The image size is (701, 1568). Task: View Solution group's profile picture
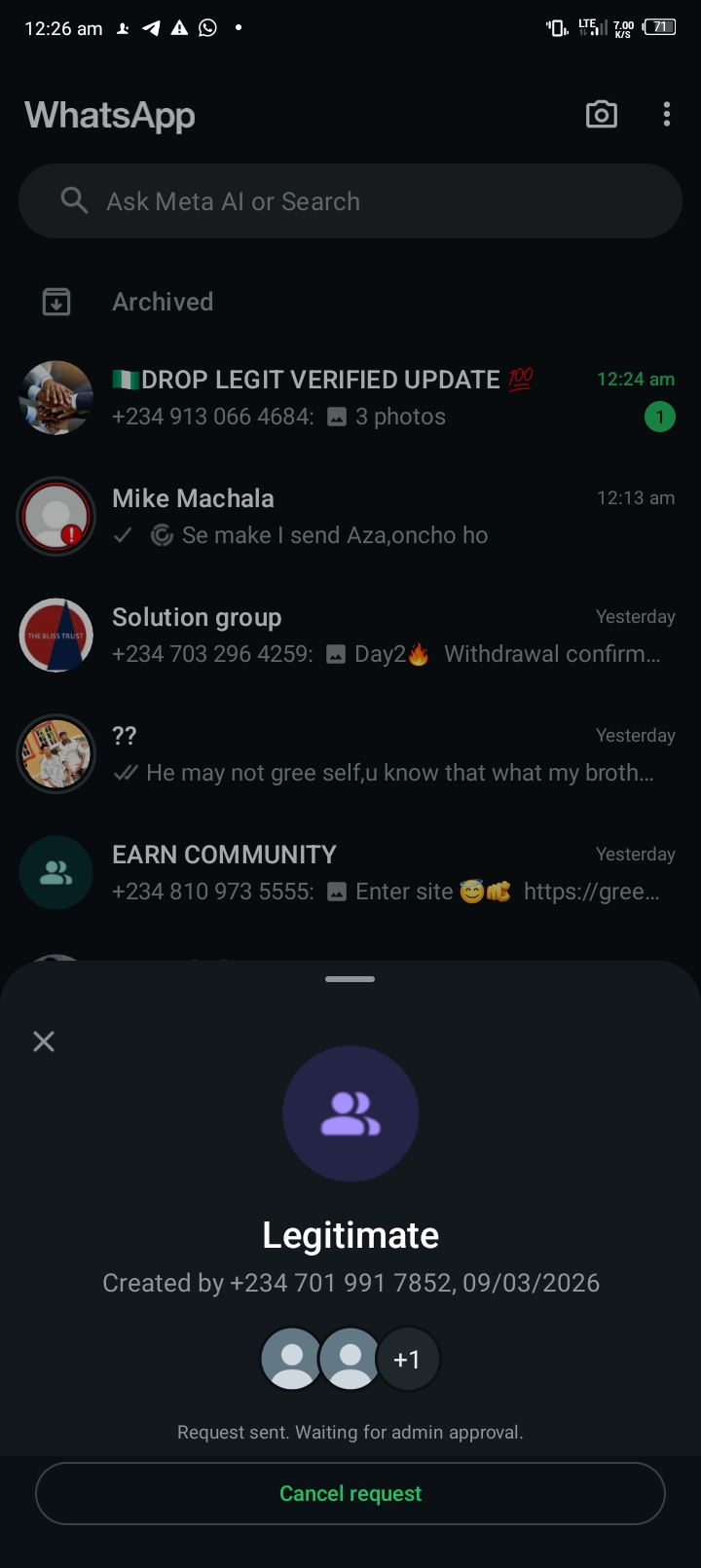coord(56,635)
